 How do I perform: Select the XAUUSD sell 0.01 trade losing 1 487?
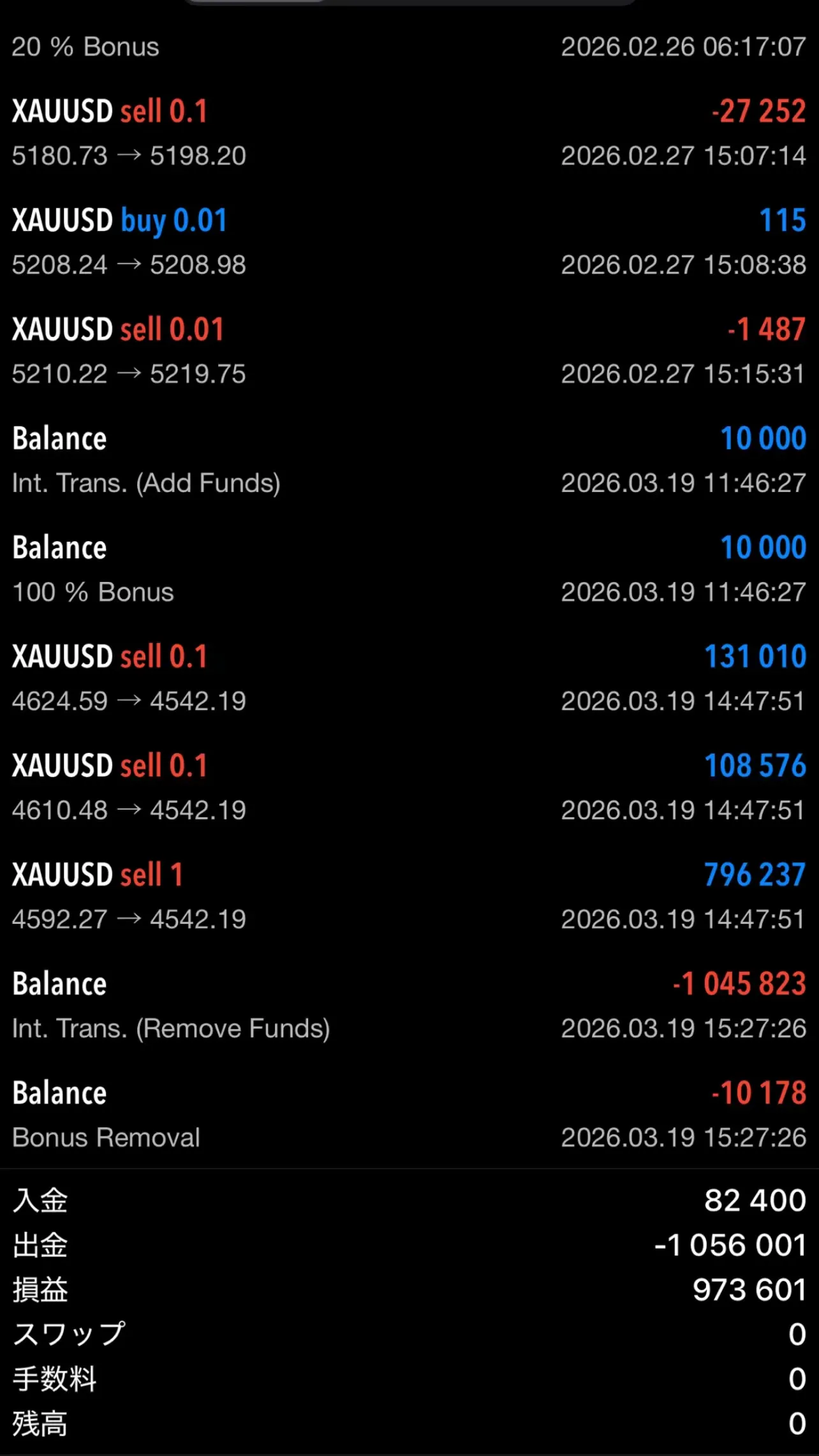click(408, 351)
